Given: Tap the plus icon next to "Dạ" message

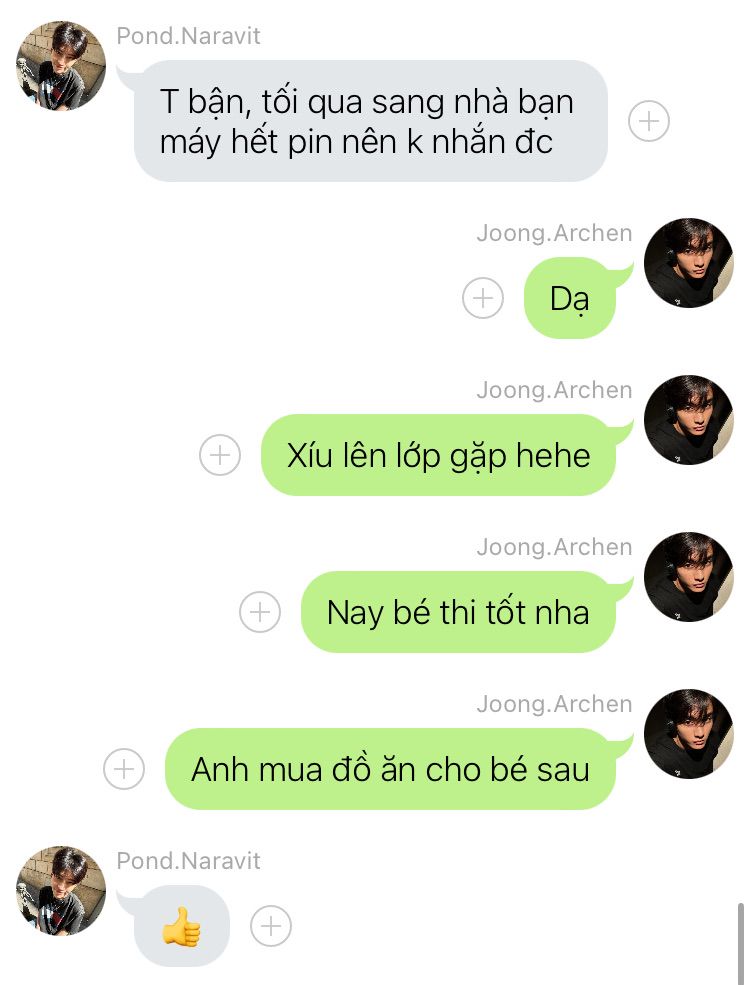Looking at the screenshot, I should [x=483, y=298].
